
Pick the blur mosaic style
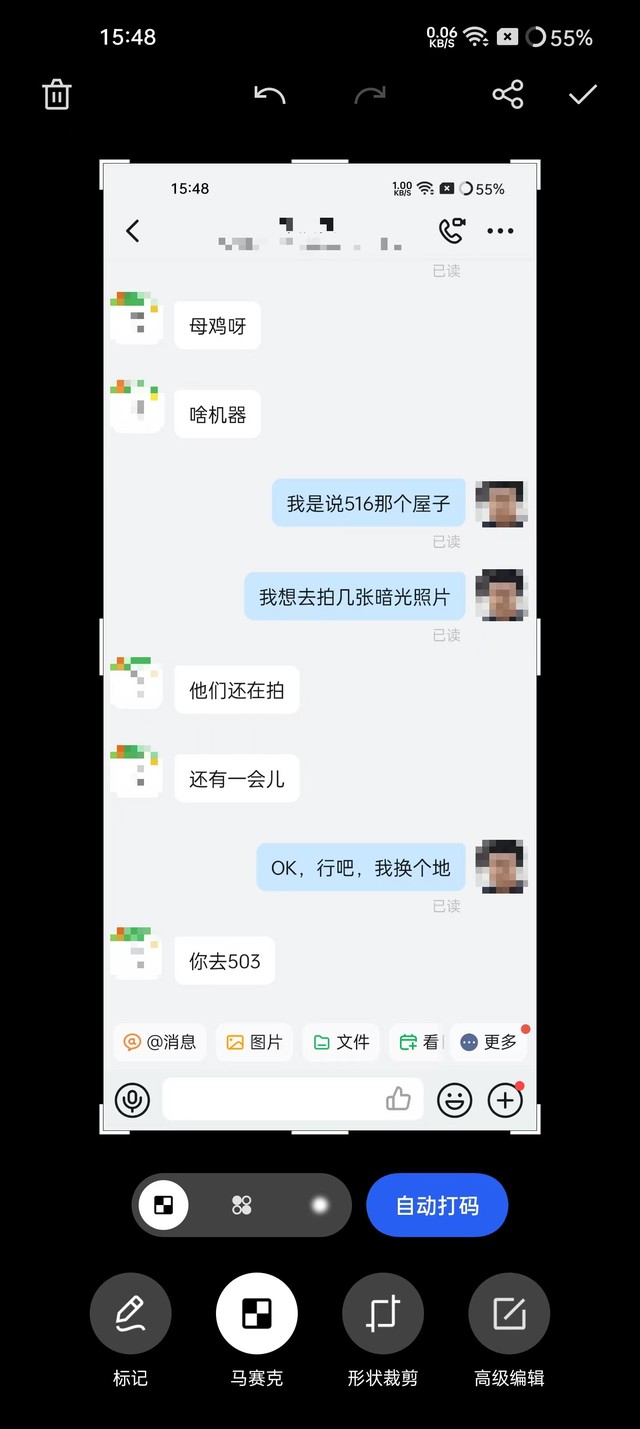coord(320,1205)
